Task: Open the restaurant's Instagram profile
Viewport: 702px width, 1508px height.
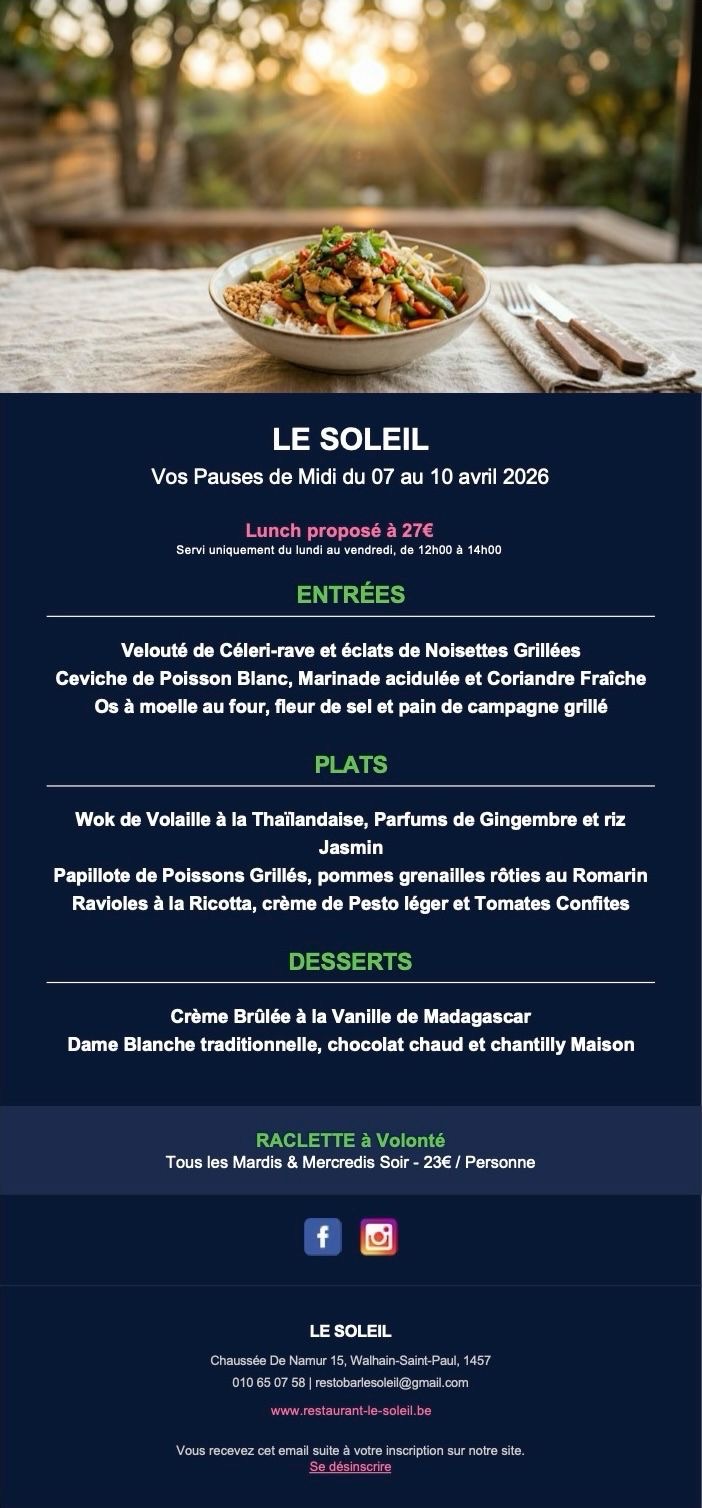Action: 379,1237
